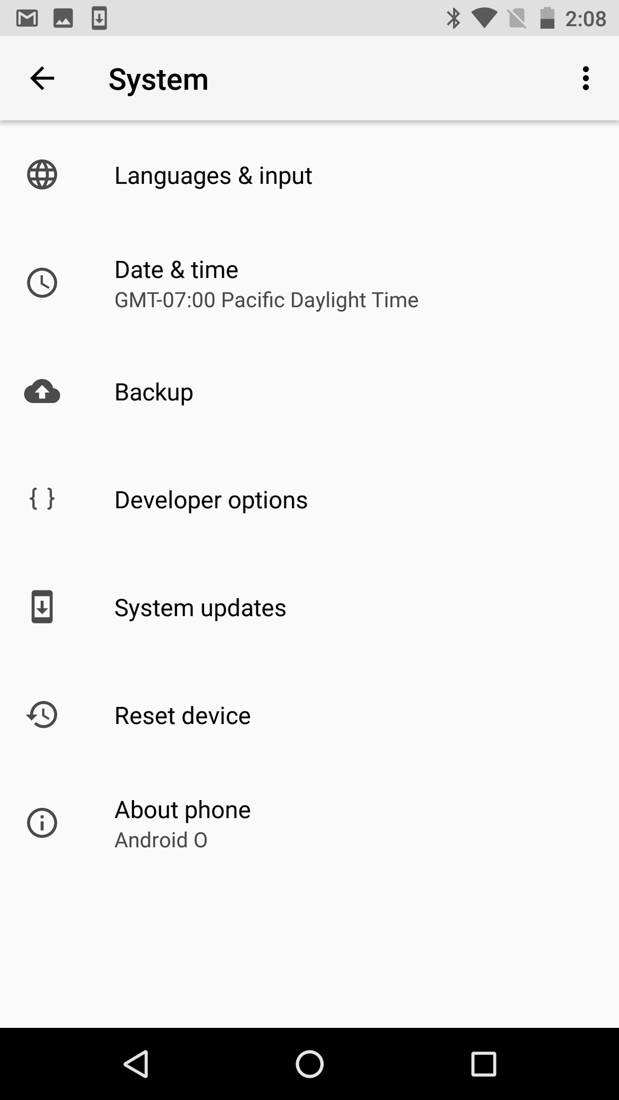Open Backup settings

pos(154,392)
